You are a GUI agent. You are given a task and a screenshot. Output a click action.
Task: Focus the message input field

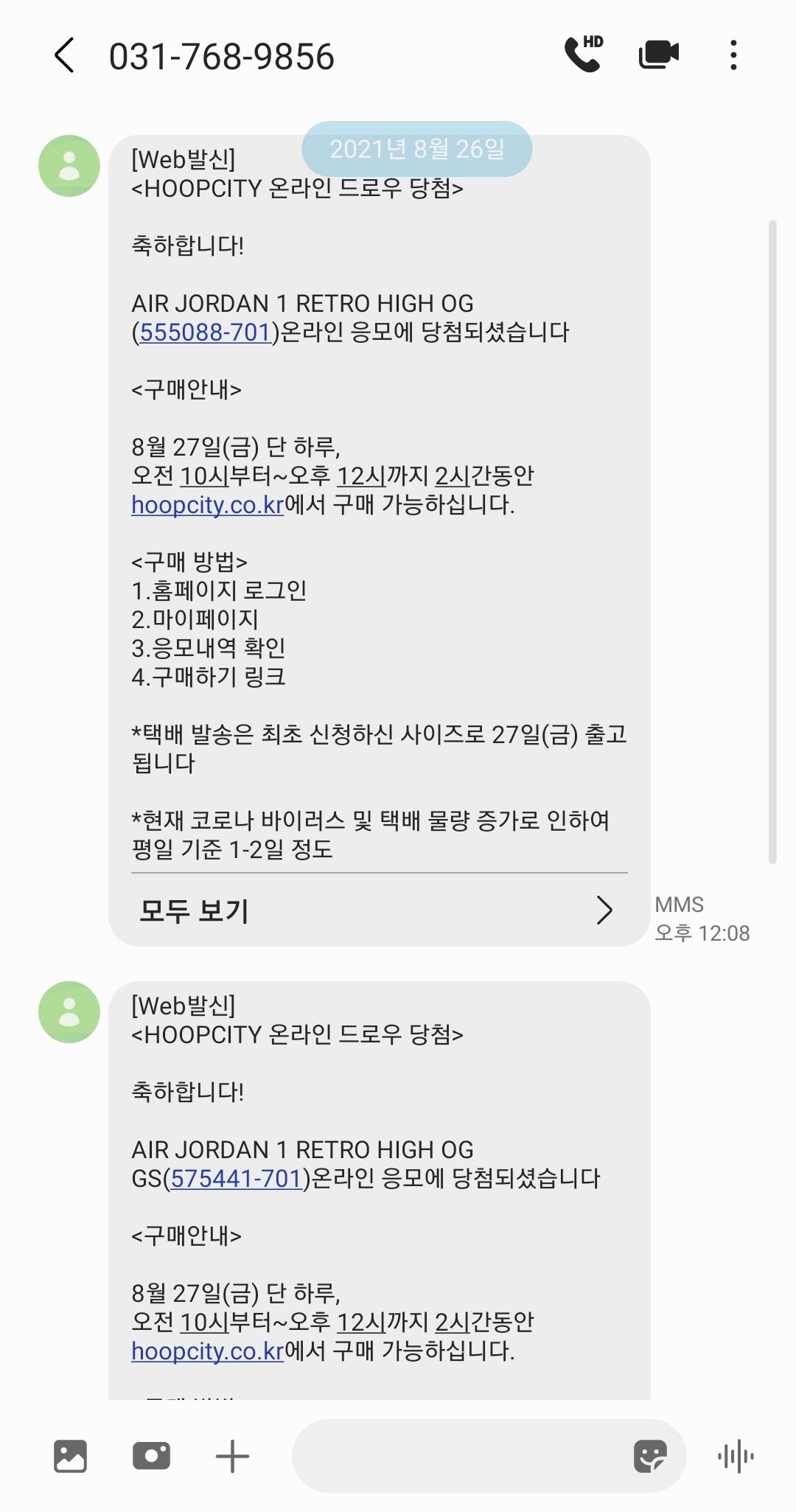461,1456
